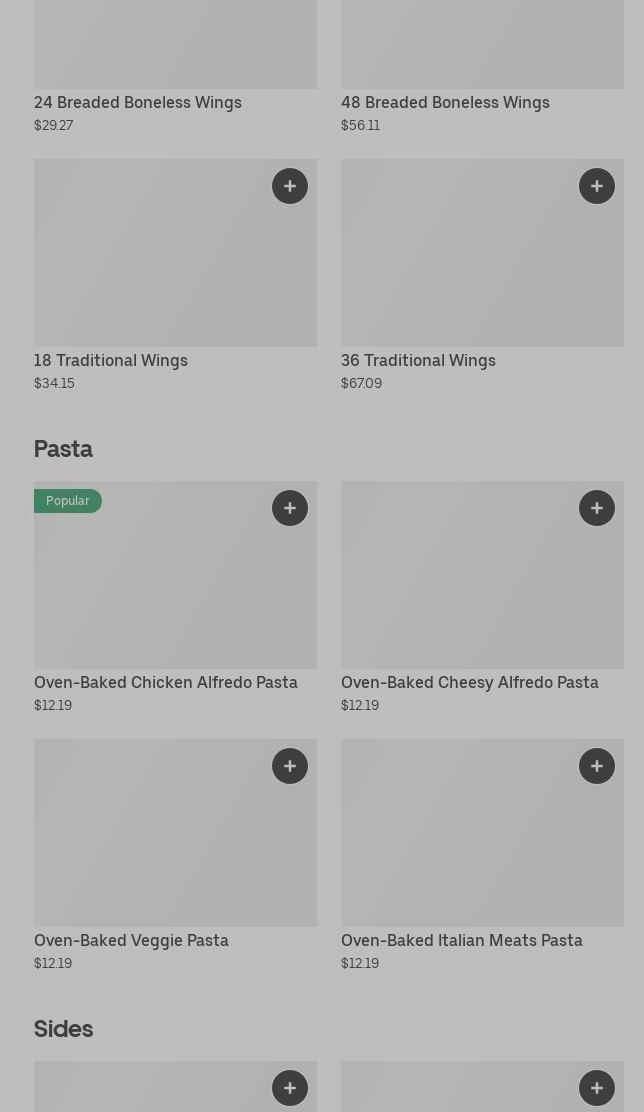
Task: Add Oven-Baked Cheesy Alfredo Pasta to cart
Action: [597, 508]
